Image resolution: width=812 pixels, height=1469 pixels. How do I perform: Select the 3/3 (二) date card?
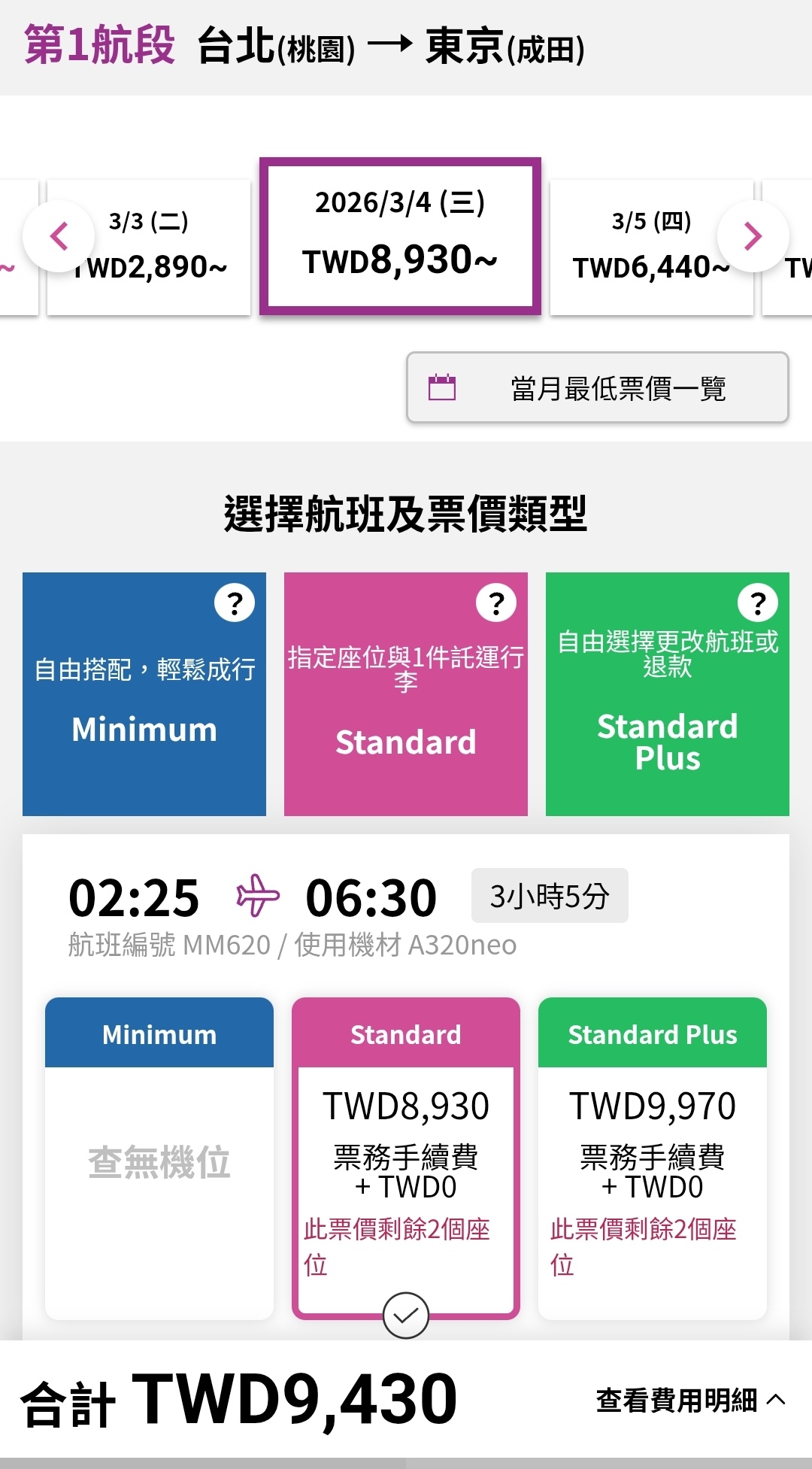point(149,247)
